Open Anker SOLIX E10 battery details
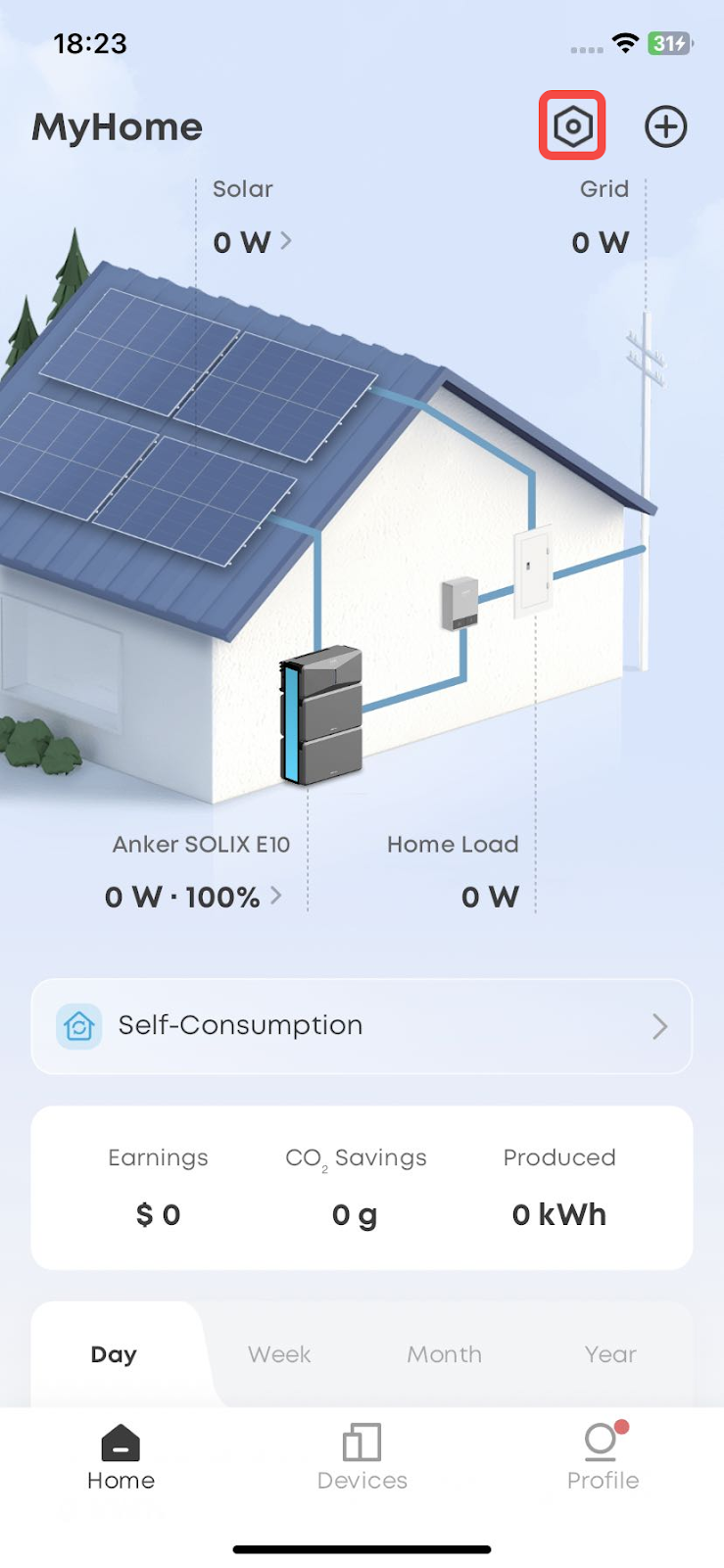This screenshot has width=724, height=1568. pyautogui.click(x=194, y=896)
